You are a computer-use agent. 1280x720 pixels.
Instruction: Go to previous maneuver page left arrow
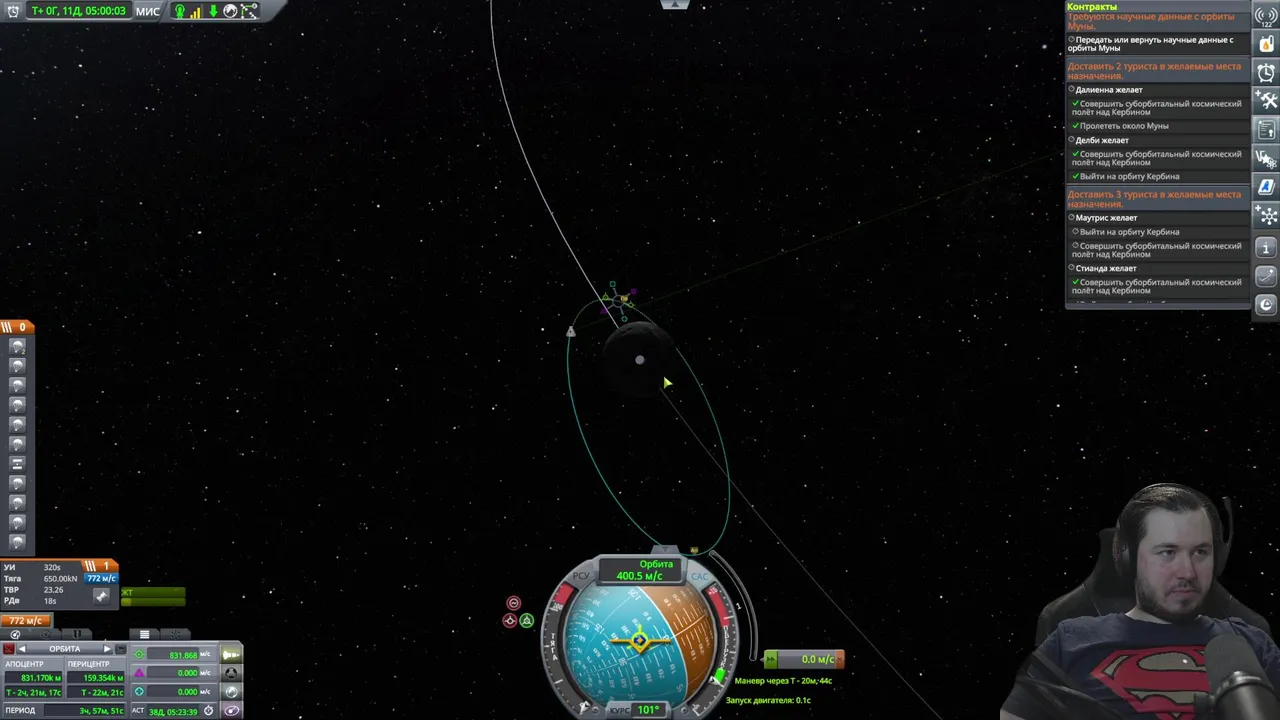click(x=22, y=649)
